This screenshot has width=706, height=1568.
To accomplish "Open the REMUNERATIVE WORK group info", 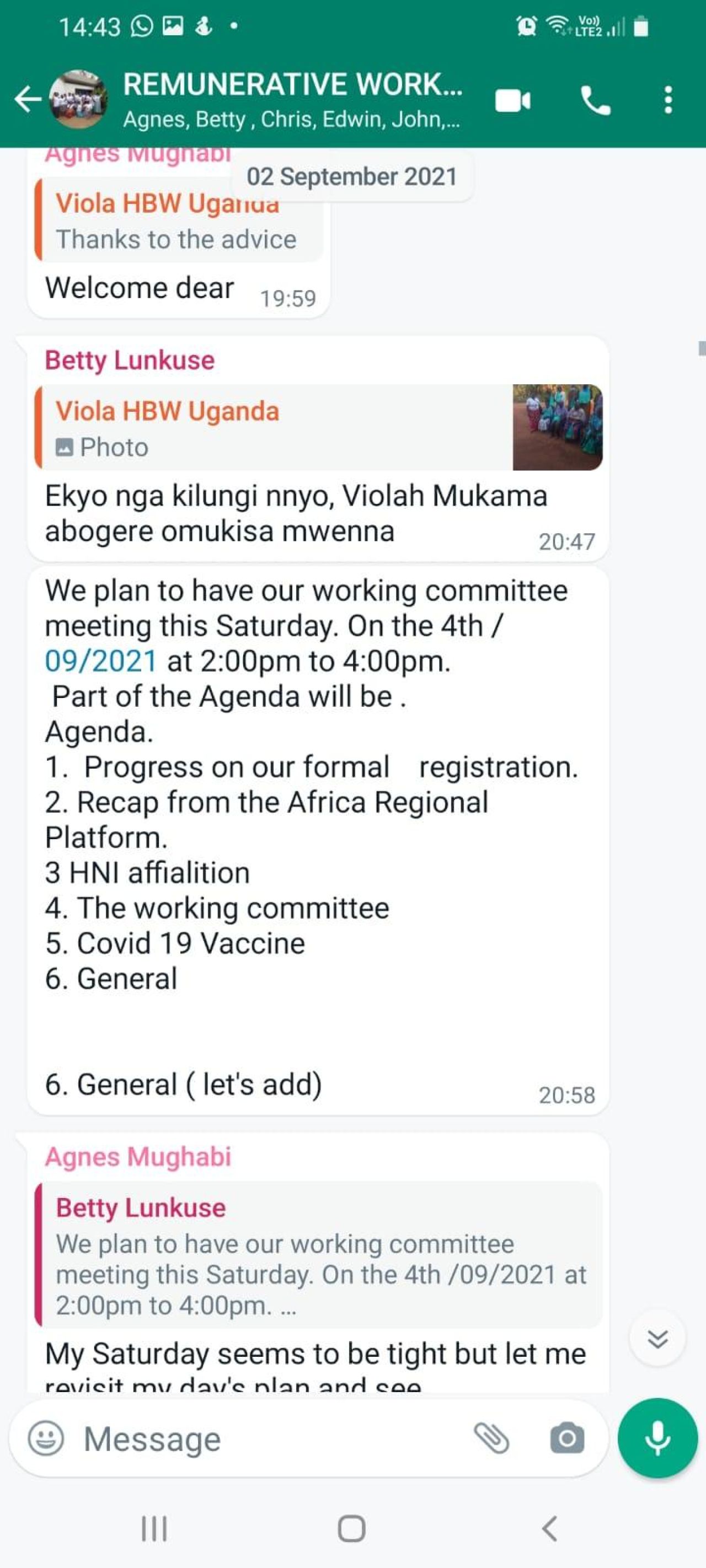I will (x=292, y=99).
